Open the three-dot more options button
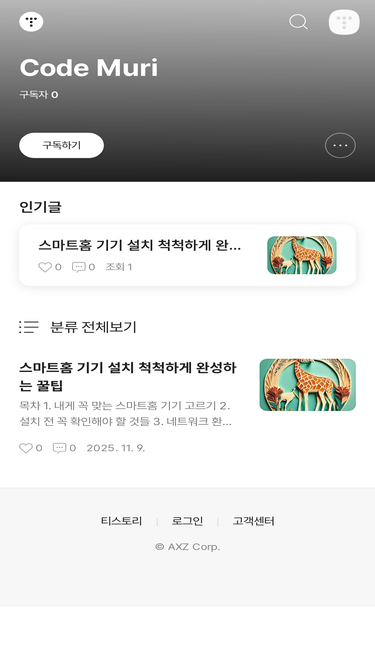Image resolution: width=375 pixels, height=667 pixels. click(340, 145)
